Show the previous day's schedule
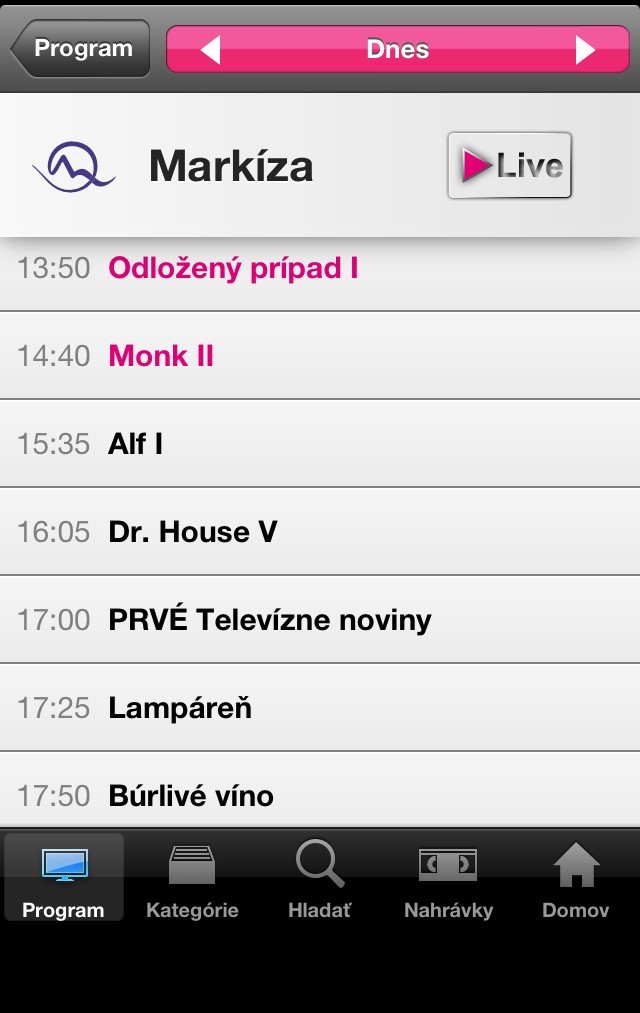This screenshot has height=1013, width=640. [210, 50]
